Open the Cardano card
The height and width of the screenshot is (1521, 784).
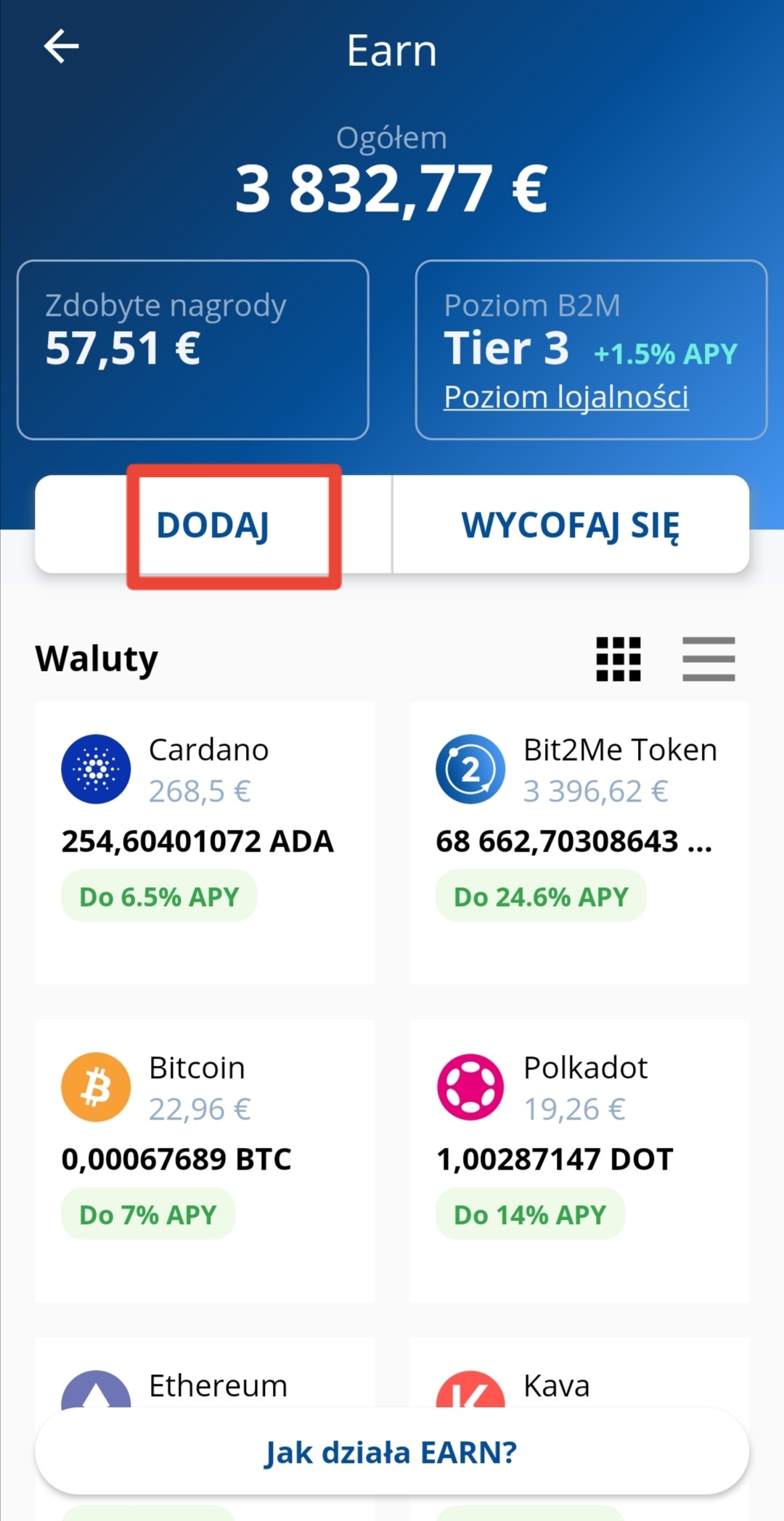click(x=205, y=843)
